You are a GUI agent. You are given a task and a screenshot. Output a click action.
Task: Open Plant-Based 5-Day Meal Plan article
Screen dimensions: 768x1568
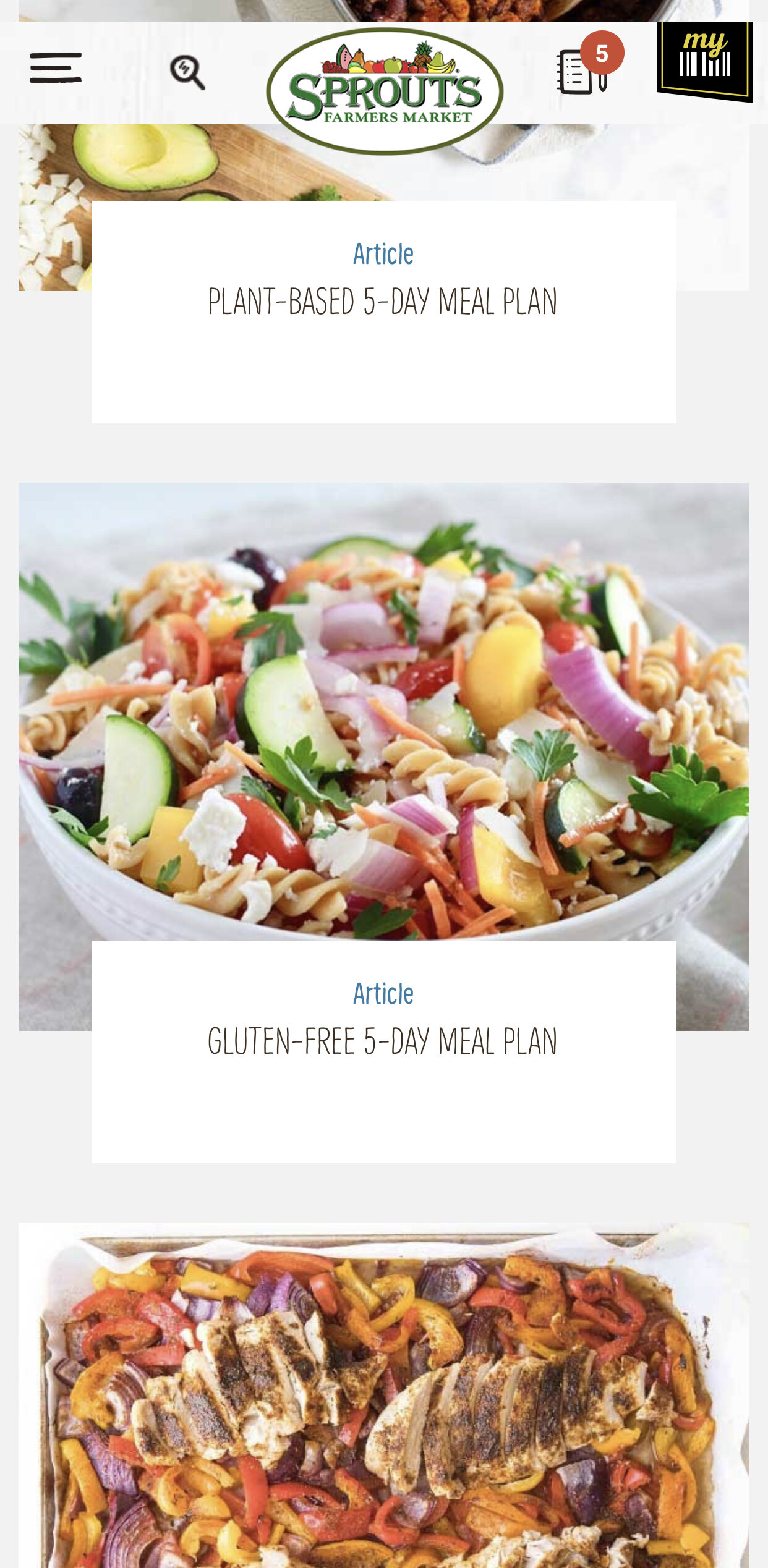[383, 302]
